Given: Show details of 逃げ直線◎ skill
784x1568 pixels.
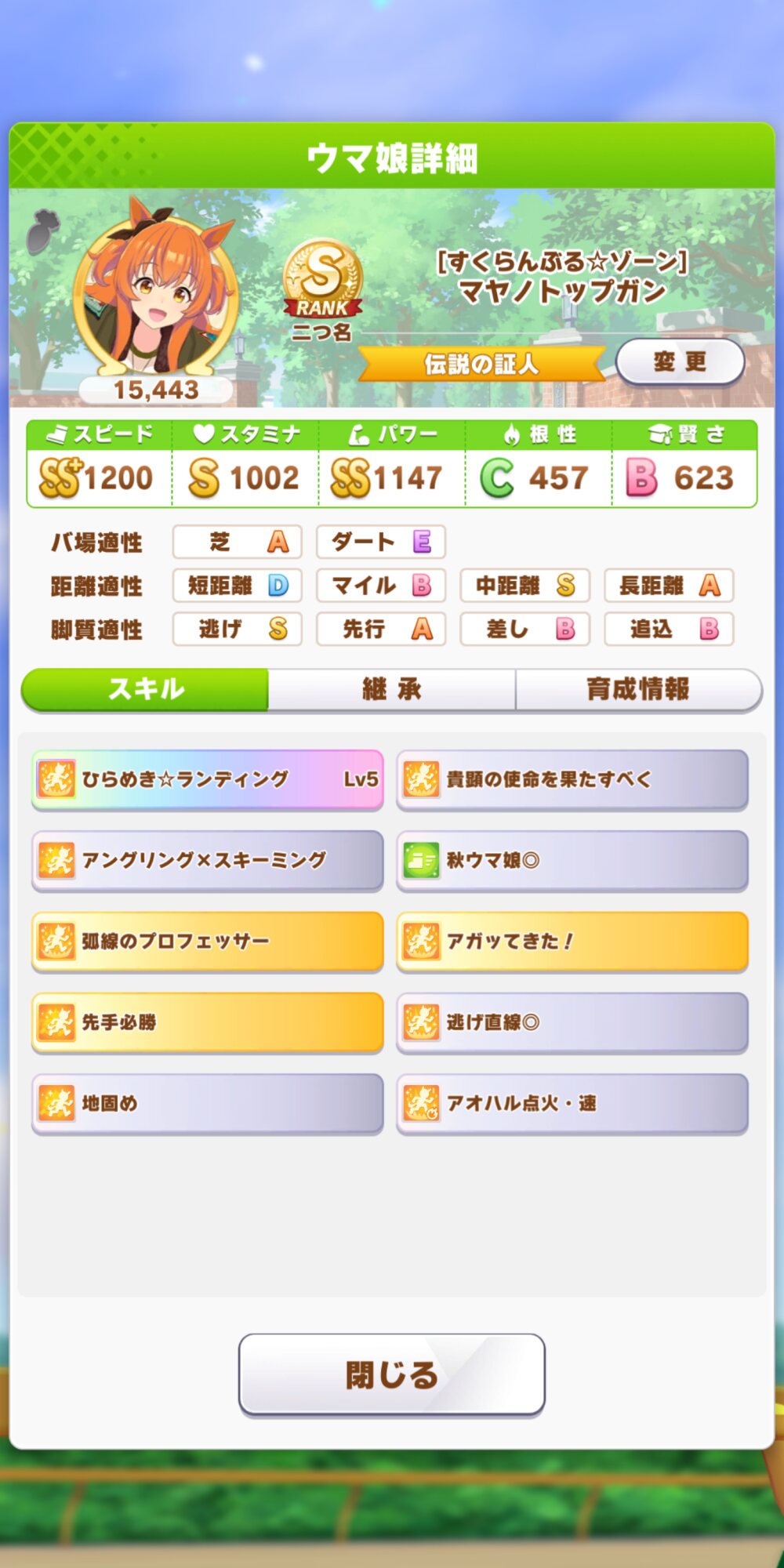Looking at the screenshot, I should (572, 1022).
